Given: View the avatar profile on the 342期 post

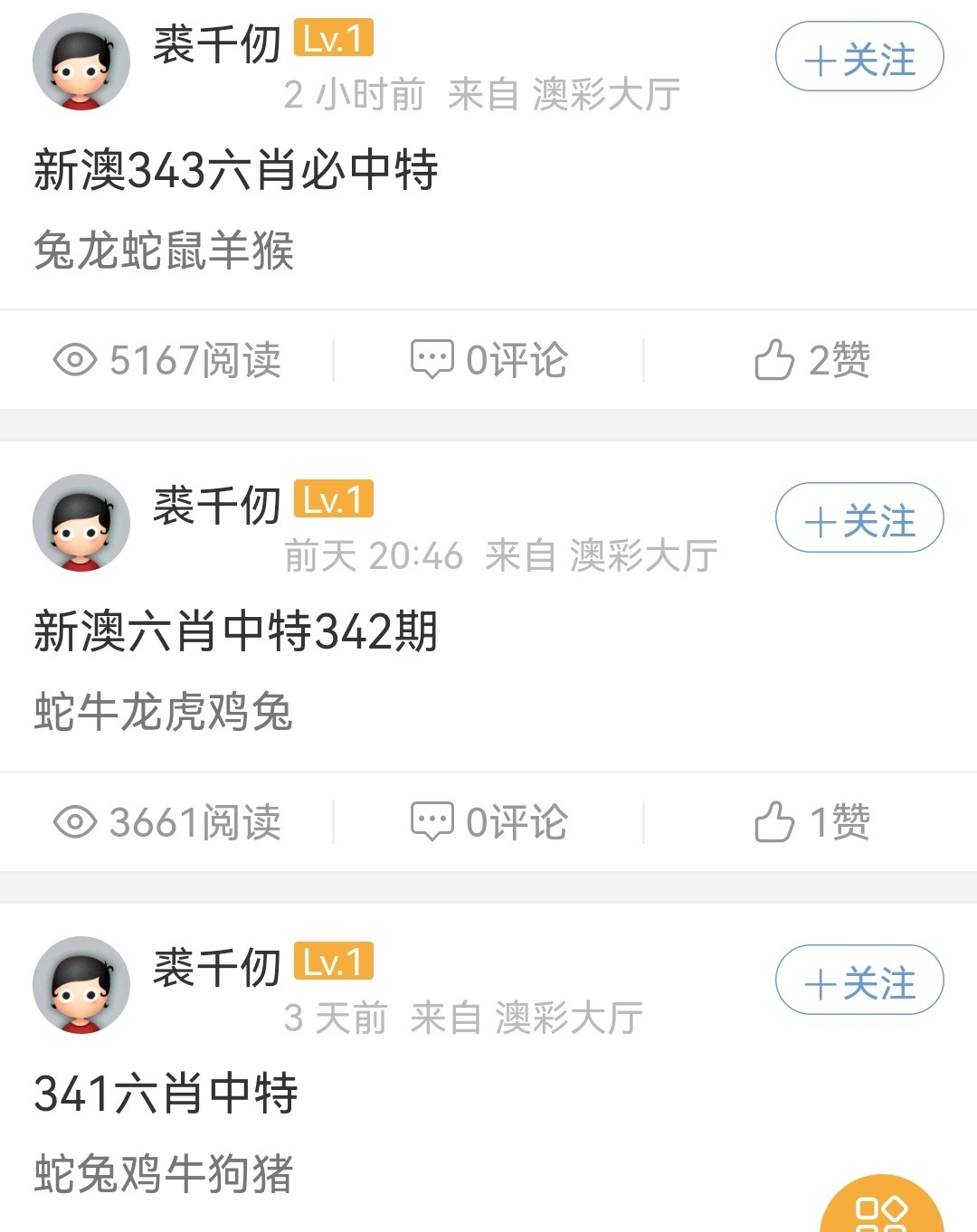Looking at the screenshot, I should click(x=81, y=523).
